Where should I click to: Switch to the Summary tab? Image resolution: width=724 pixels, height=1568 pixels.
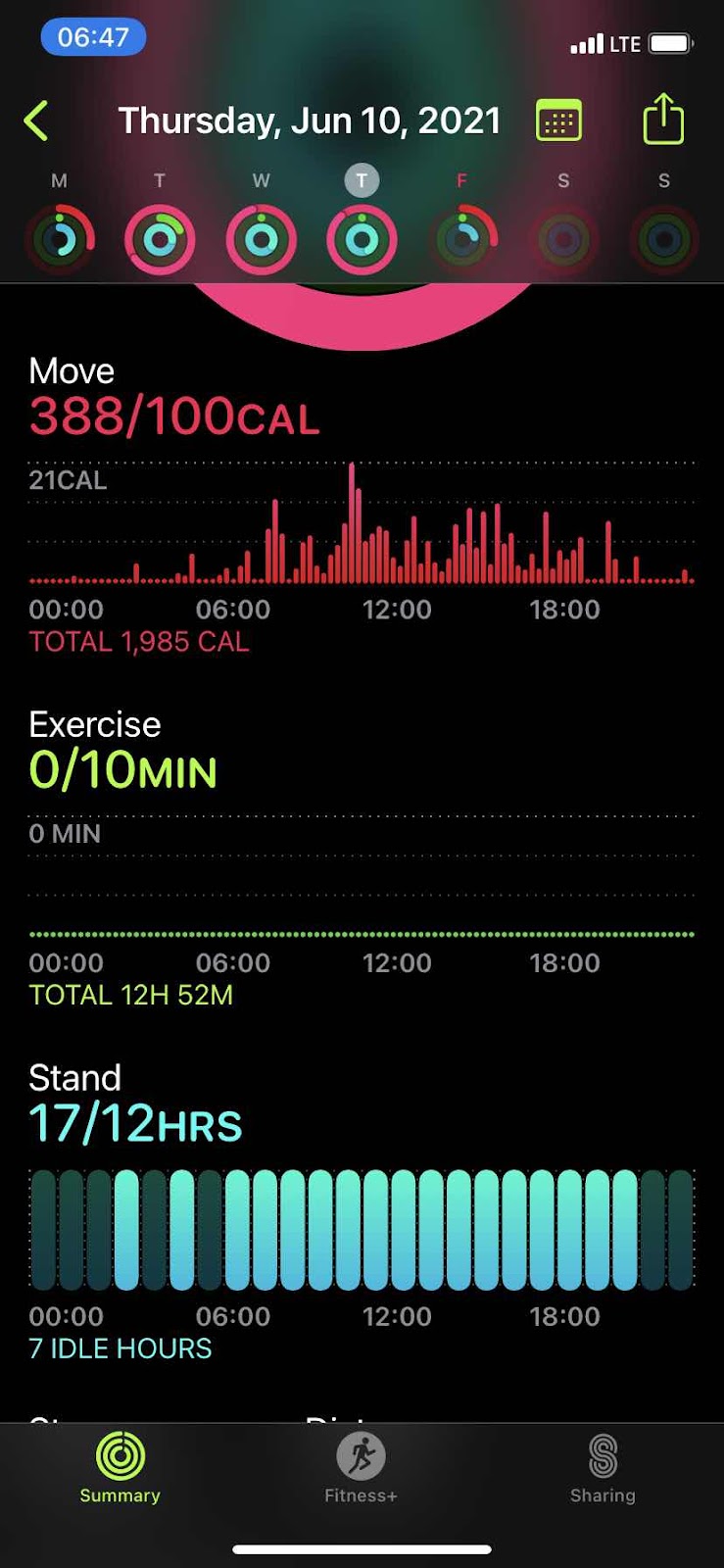(121, 1467)
